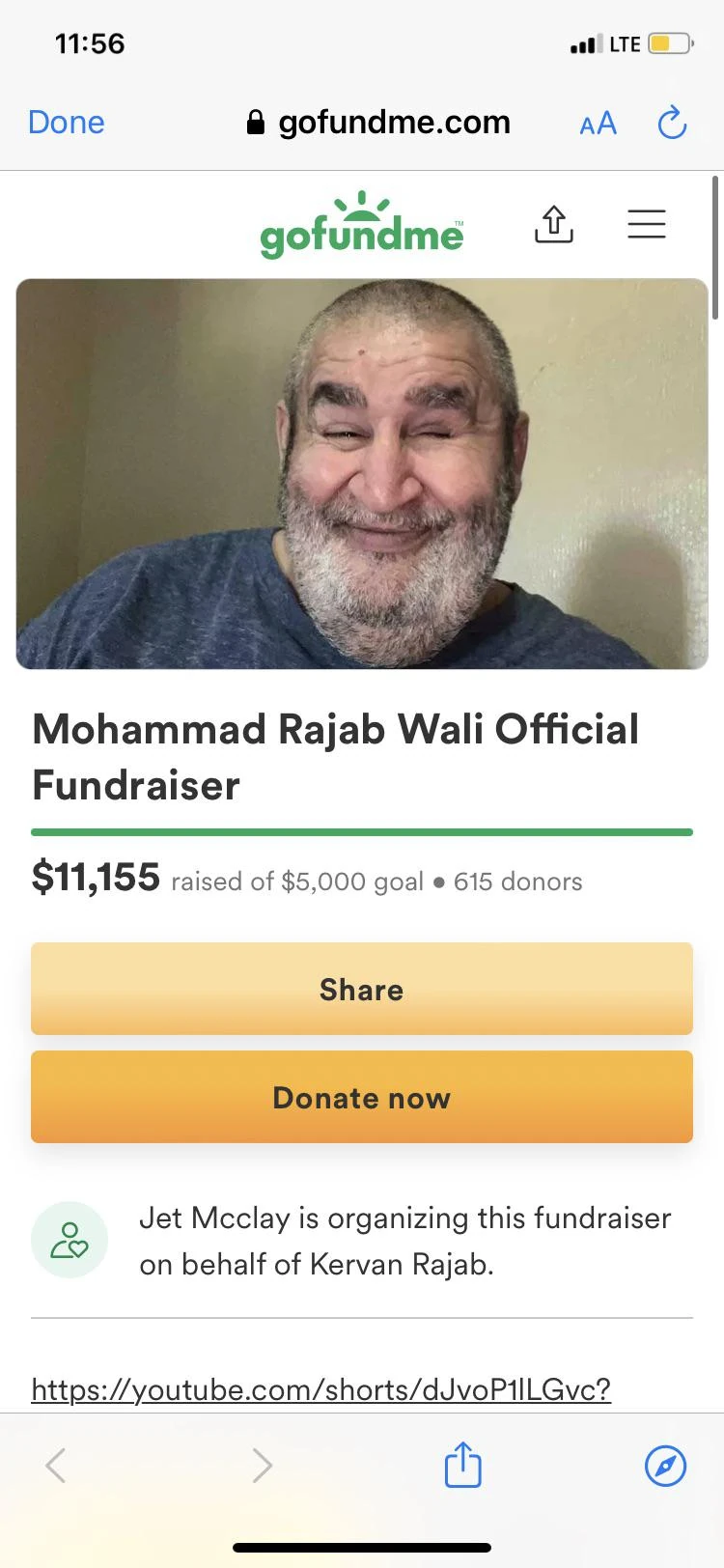Open the YouTube shorts link
Viewport: 724px width, 1568px height.
[320, 1388]
